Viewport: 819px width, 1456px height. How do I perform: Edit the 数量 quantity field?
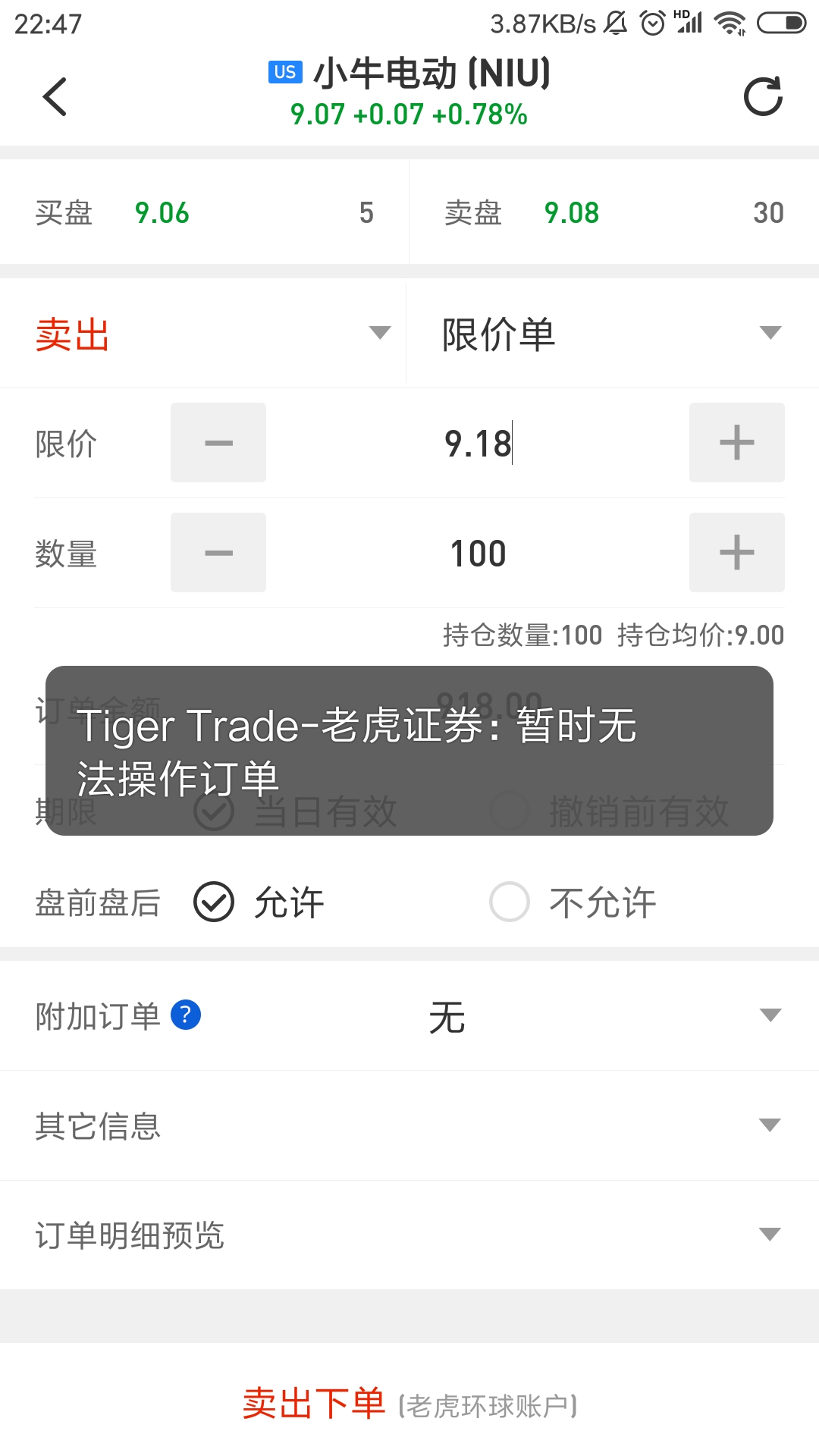tap(478, 554)
